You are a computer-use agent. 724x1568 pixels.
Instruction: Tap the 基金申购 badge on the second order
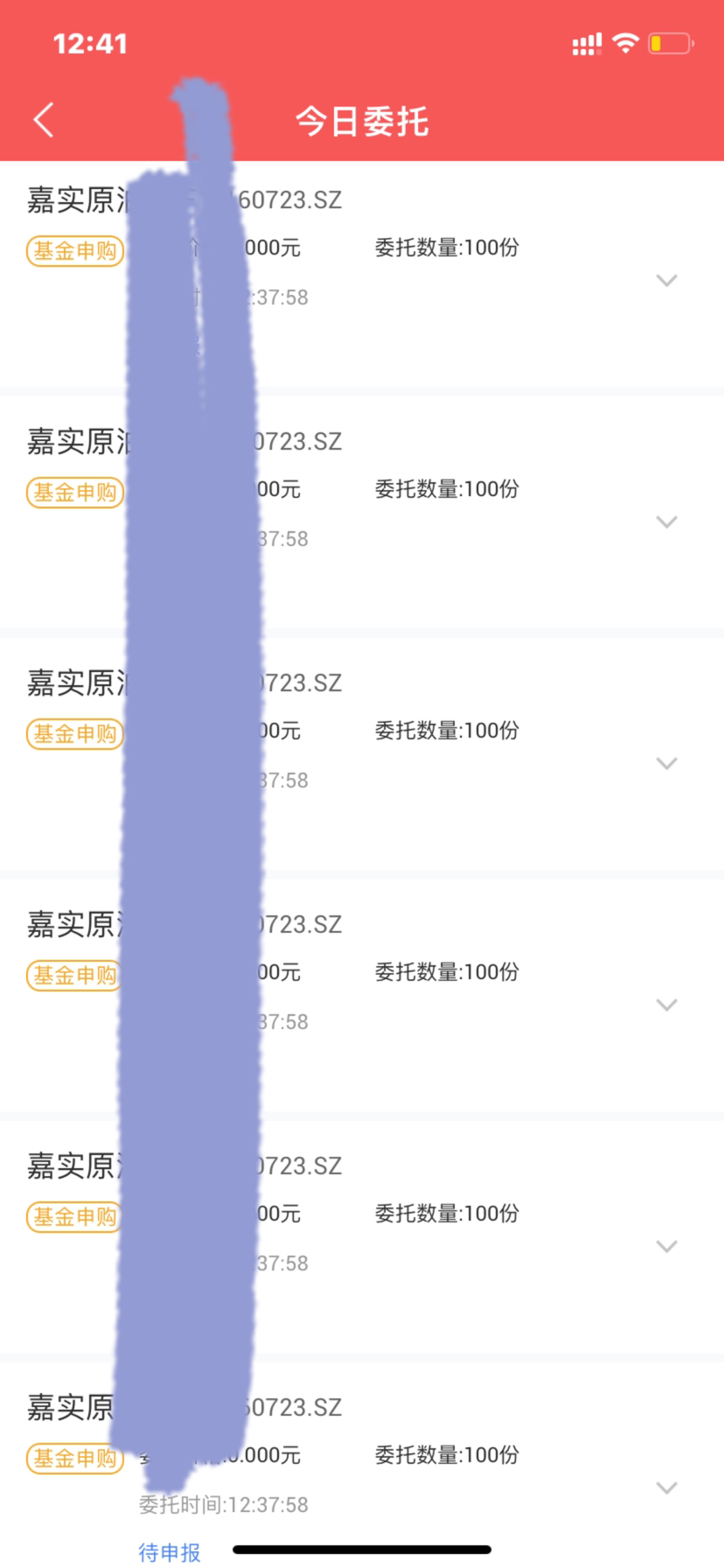click(74, 493)
